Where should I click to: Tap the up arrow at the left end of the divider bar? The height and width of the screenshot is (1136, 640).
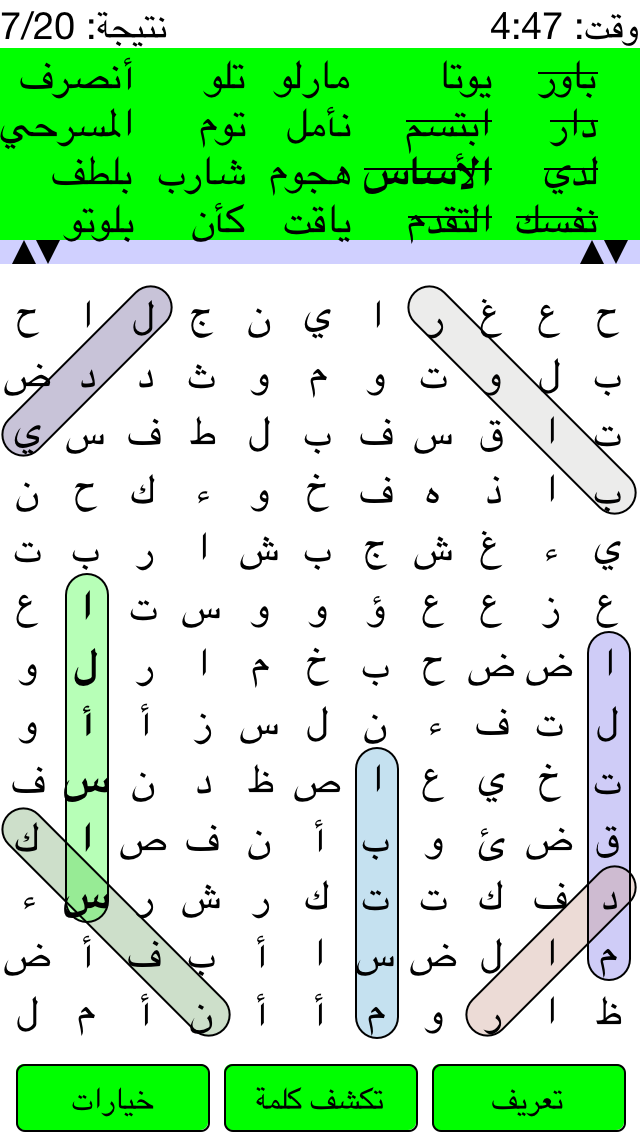click(x=23, y=252)
